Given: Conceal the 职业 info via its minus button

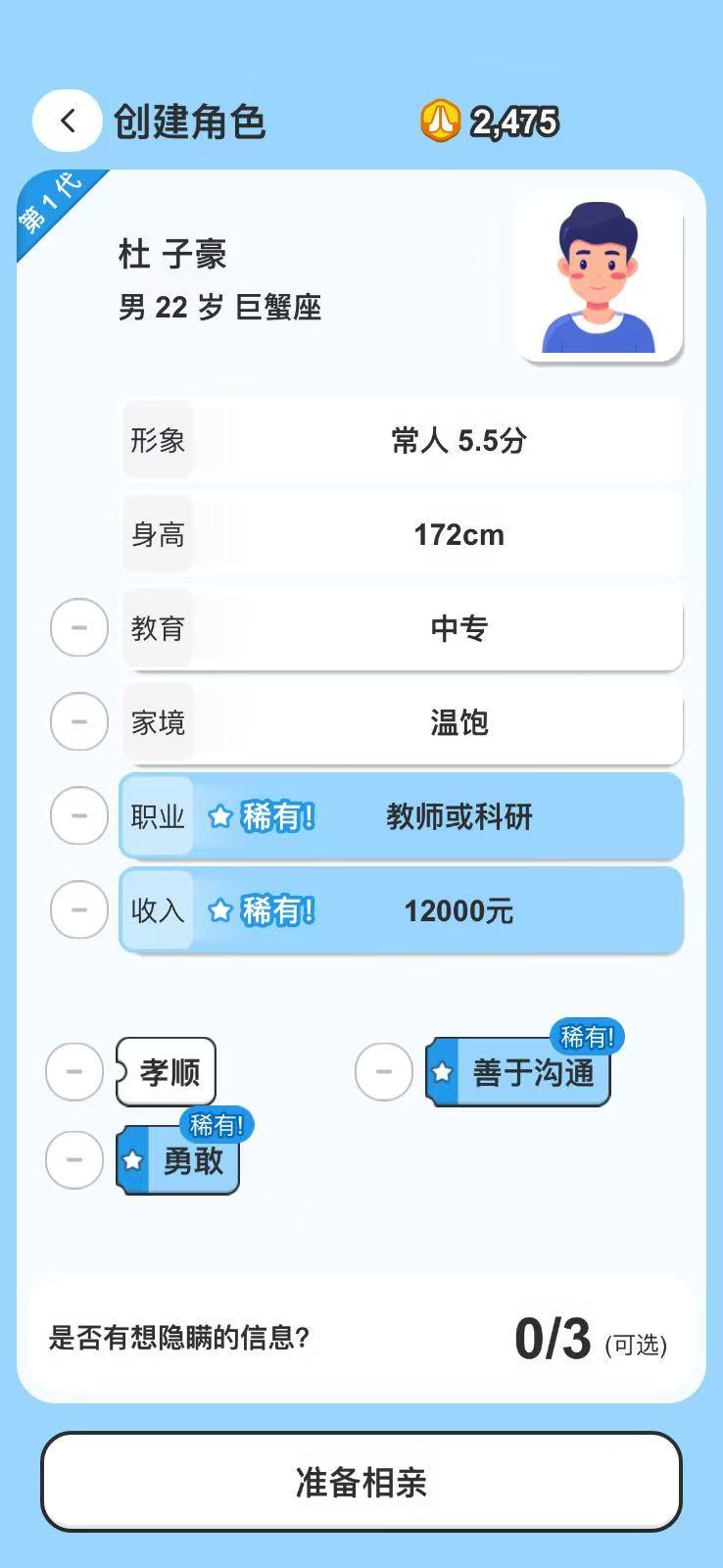Looking at the screenshot, I should [79, 815].
